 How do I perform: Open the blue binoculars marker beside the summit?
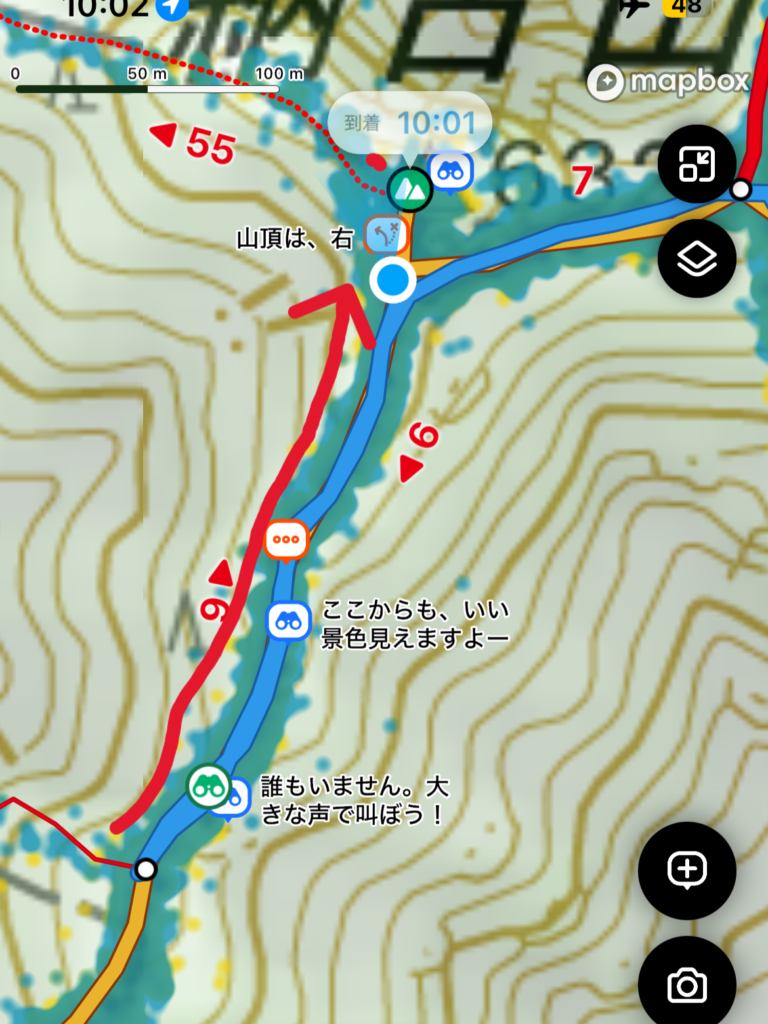[451, 171]
